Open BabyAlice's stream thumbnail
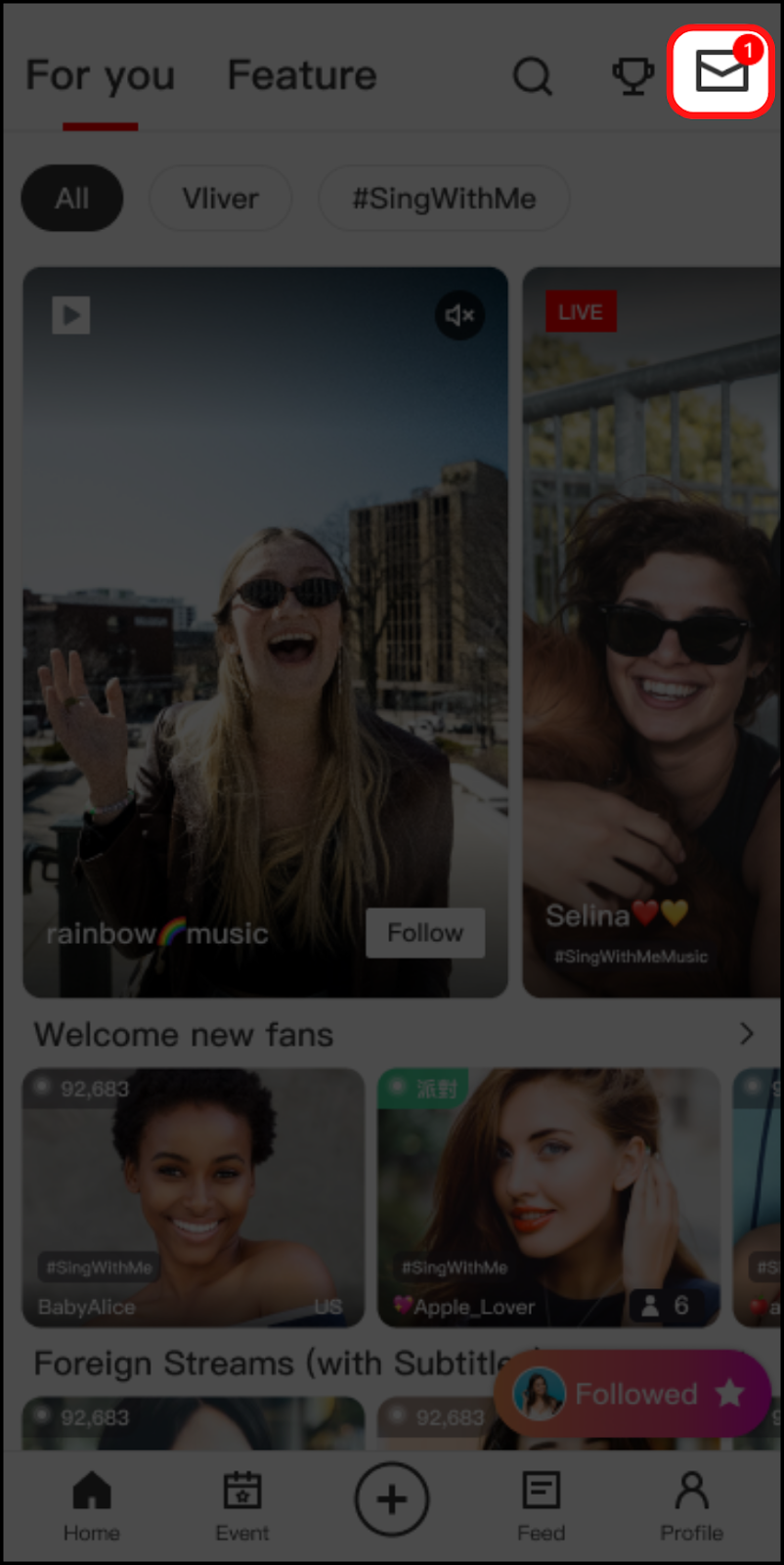Viewport: 784px width, 1565px height. pyautogui.click(x=193, y=1198)
